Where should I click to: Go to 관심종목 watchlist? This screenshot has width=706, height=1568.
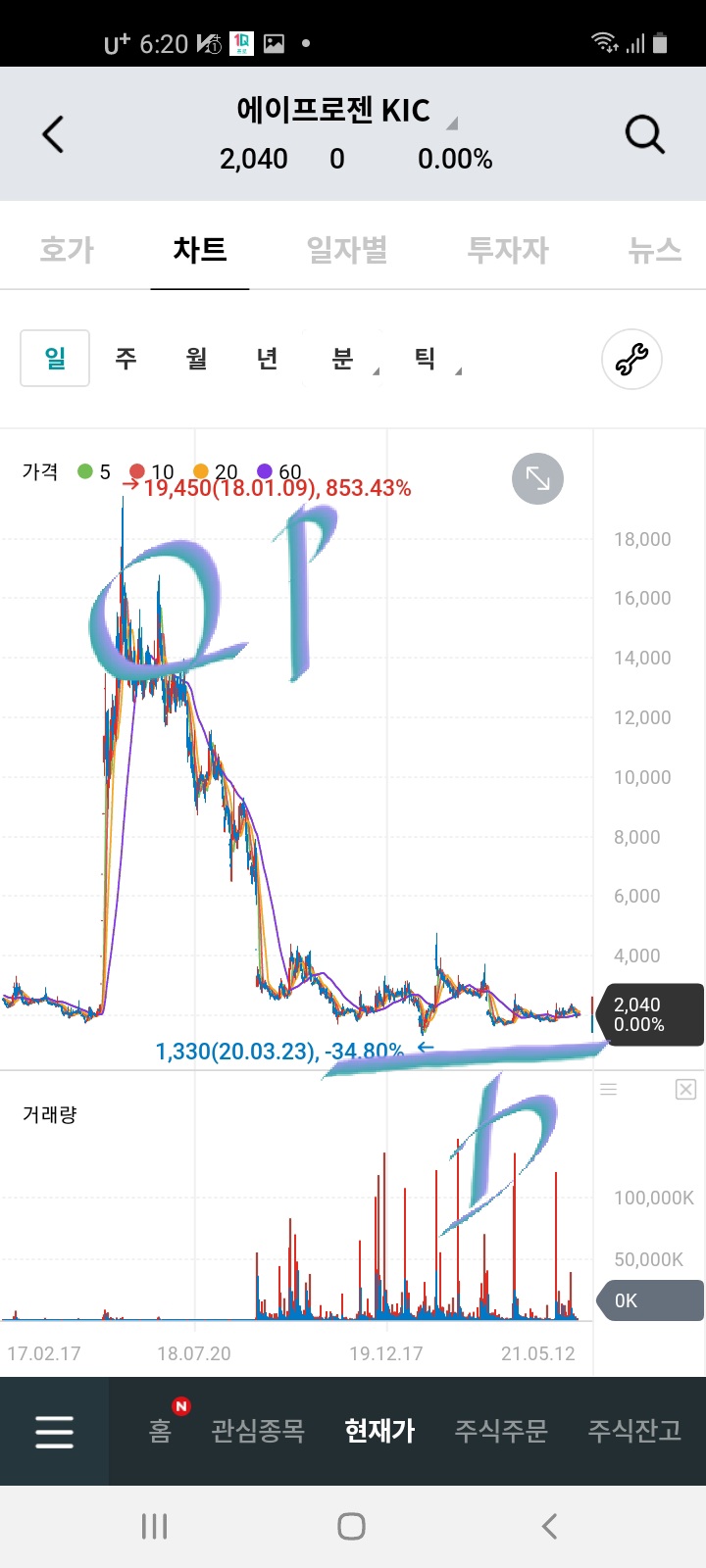tap(258, 1432)
